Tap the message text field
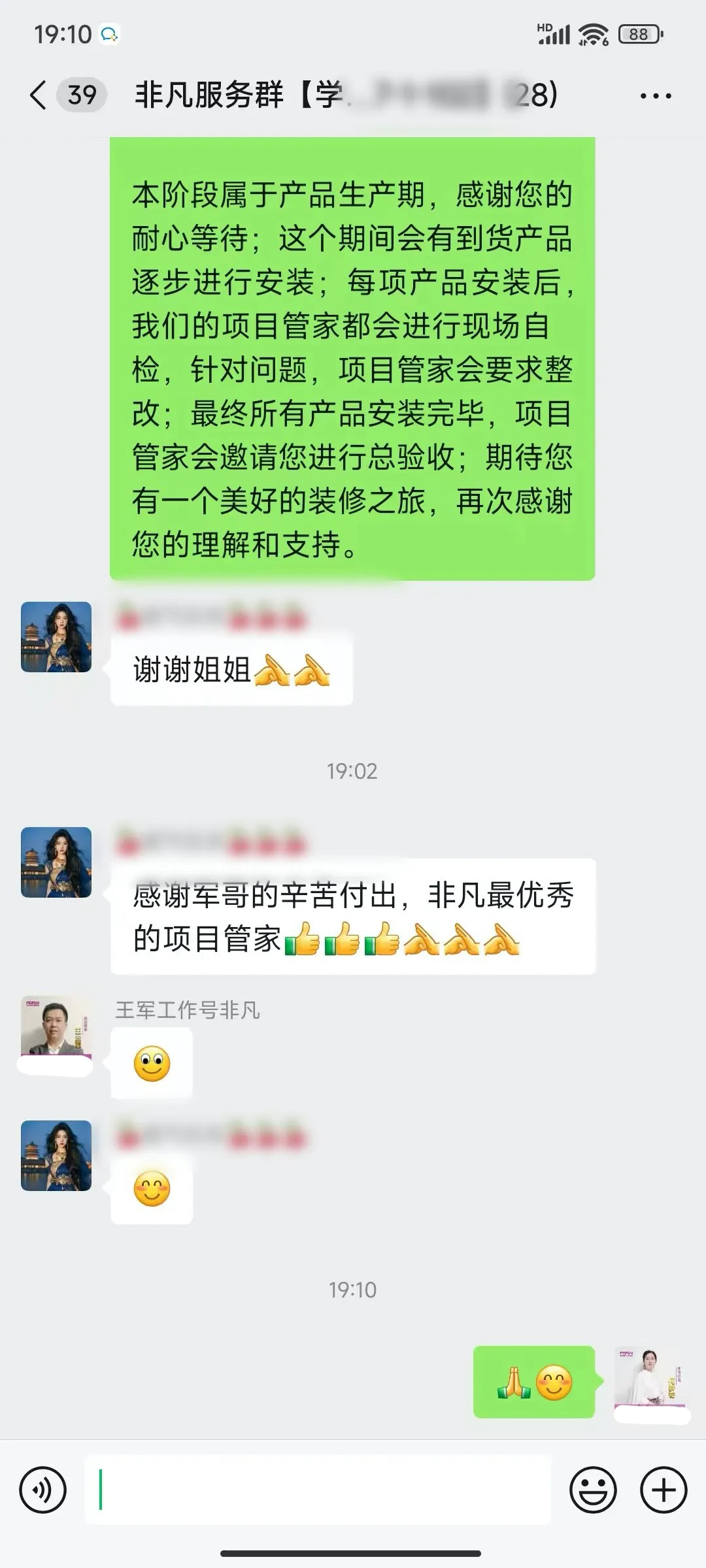This screenshot has height=1568, width=706. (318, 1490)
